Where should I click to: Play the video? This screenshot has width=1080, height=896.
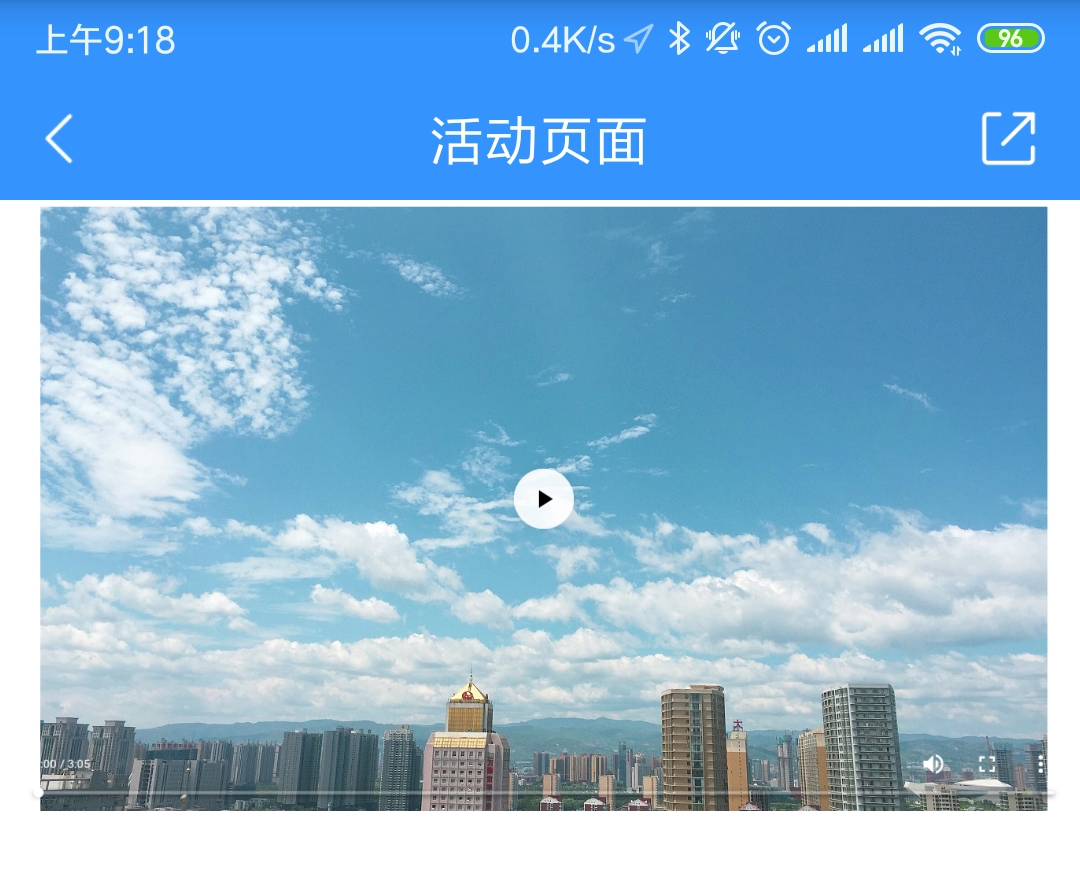(x=543, y=498)
